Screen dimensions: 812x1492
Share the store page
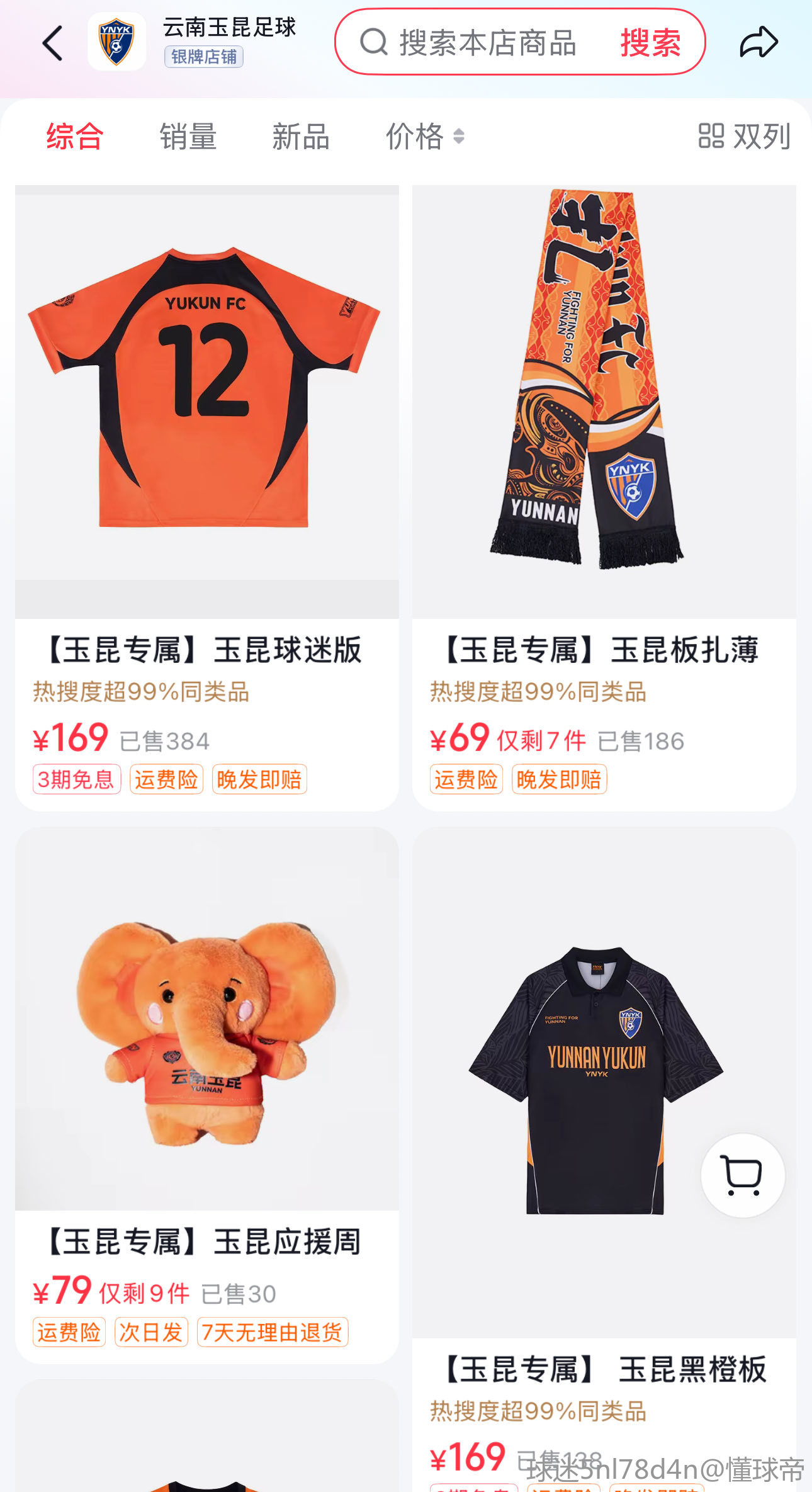pyautogui.click(x=758, y=43)
